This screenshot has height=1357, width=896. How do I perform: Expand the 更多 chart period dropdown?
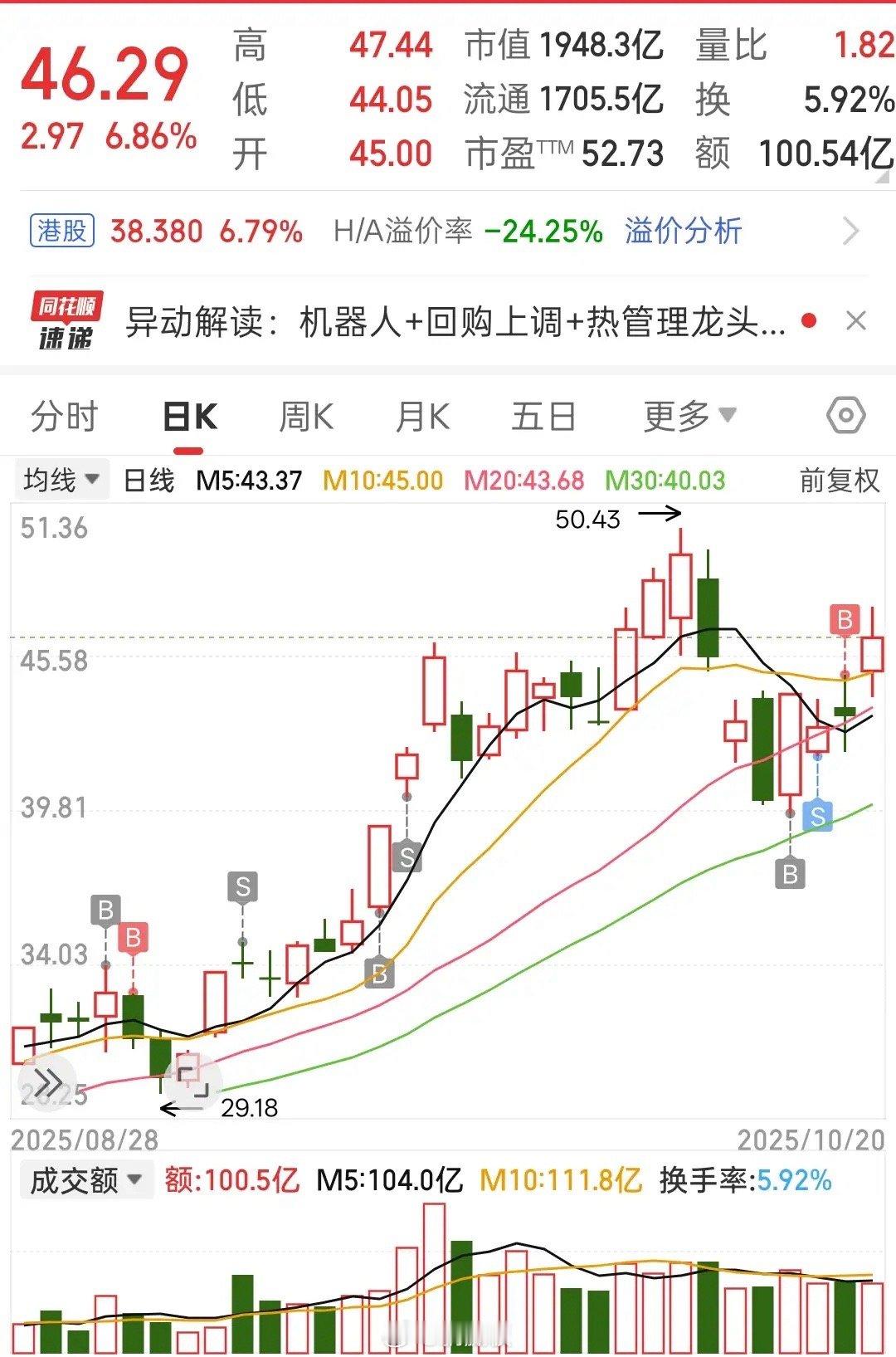coord(689,417)
